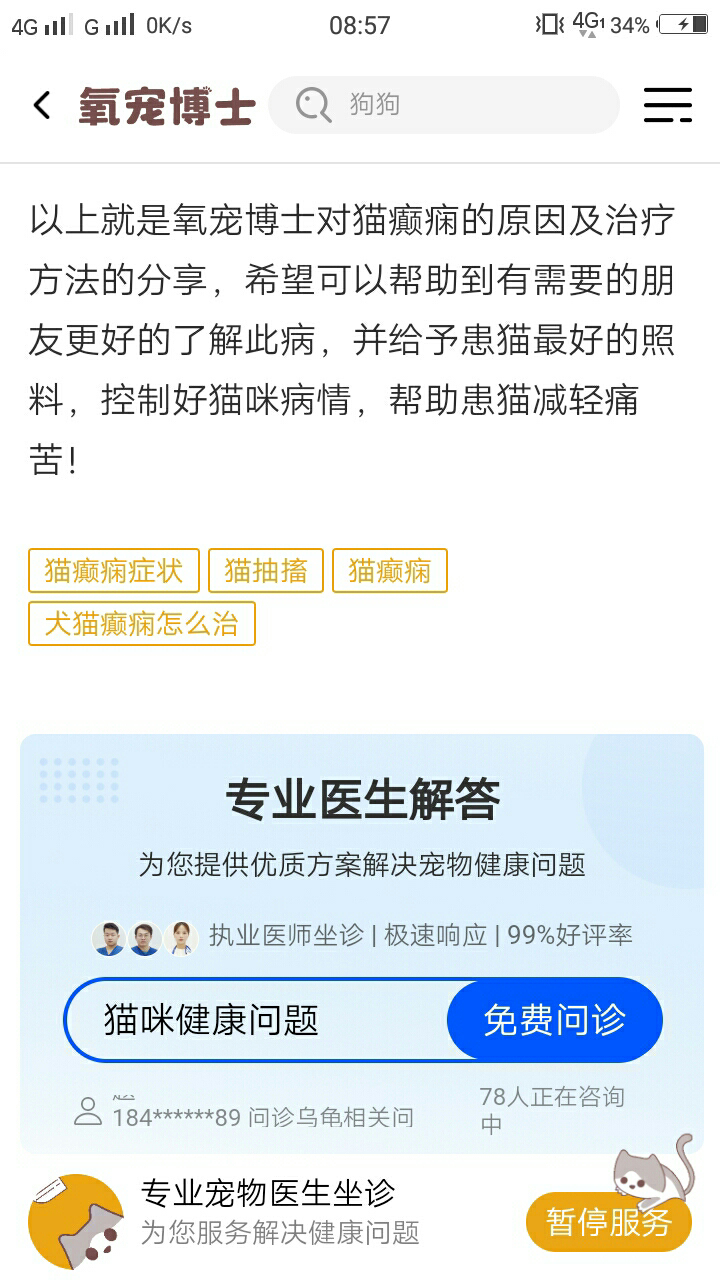720x1280 pixels.
Task: Tap the 猫癫痫 tag
Action: (x=390, y=571)
